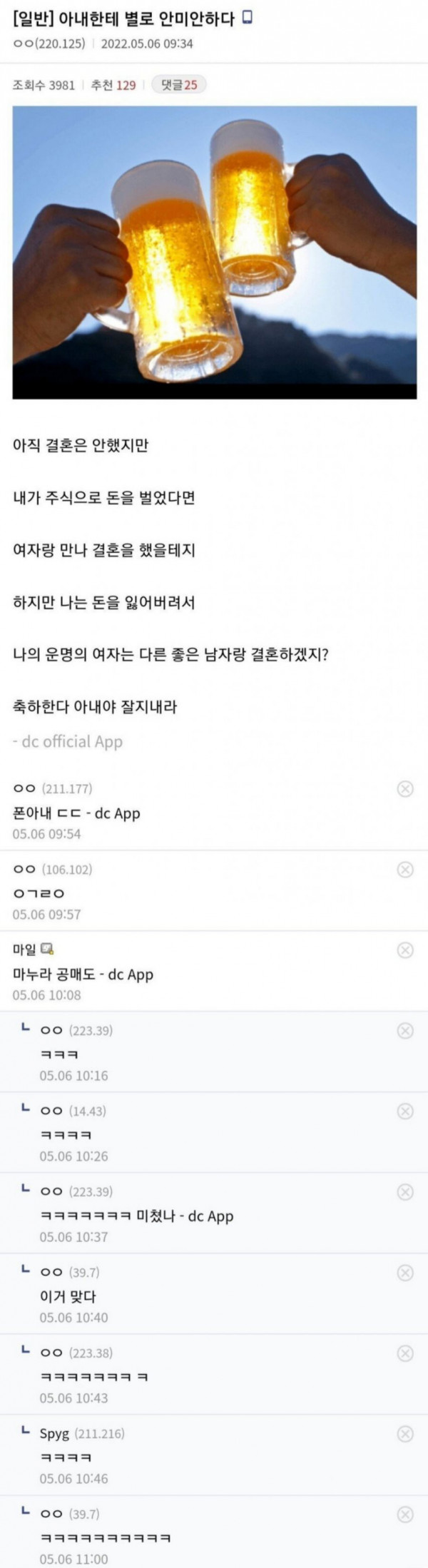Jump to the 댓글 25 comments chip
Screen dimensions: 428x1568
[179, 85]
